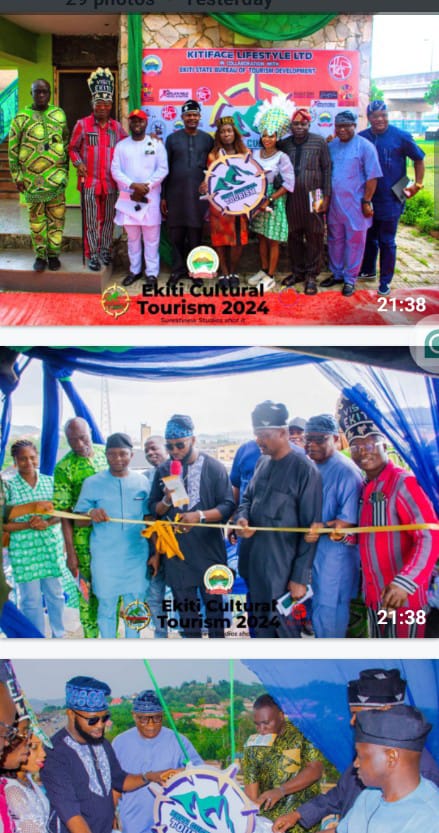This screenshot has width=439, height=833.
Task: Tap the floating green bubble at screen edge
Action: [427, 344]
